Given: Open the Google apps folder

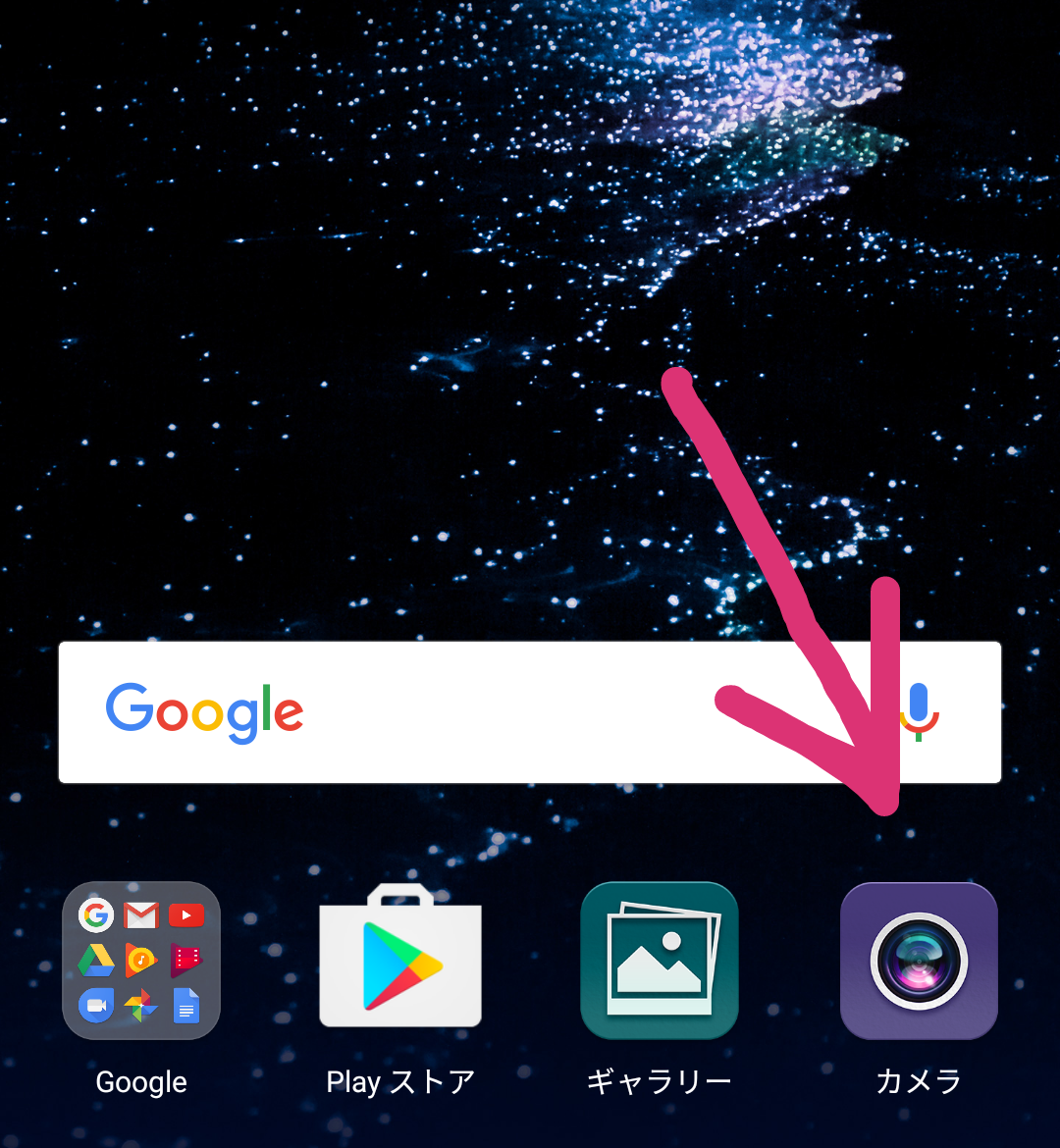Looking at the screenshot, I should pyautogui.click(x=141, y=960).
